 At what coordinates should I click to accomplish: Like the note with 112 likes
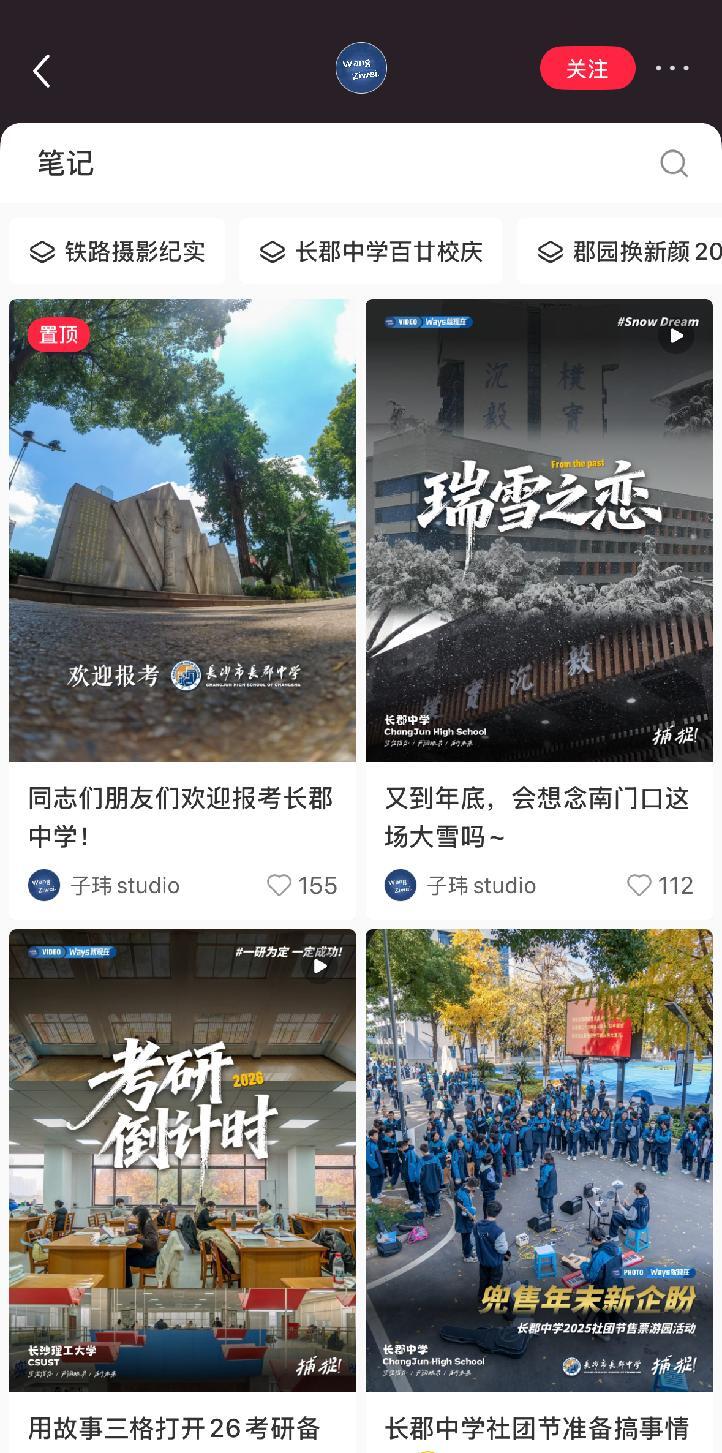click(639, 885)
